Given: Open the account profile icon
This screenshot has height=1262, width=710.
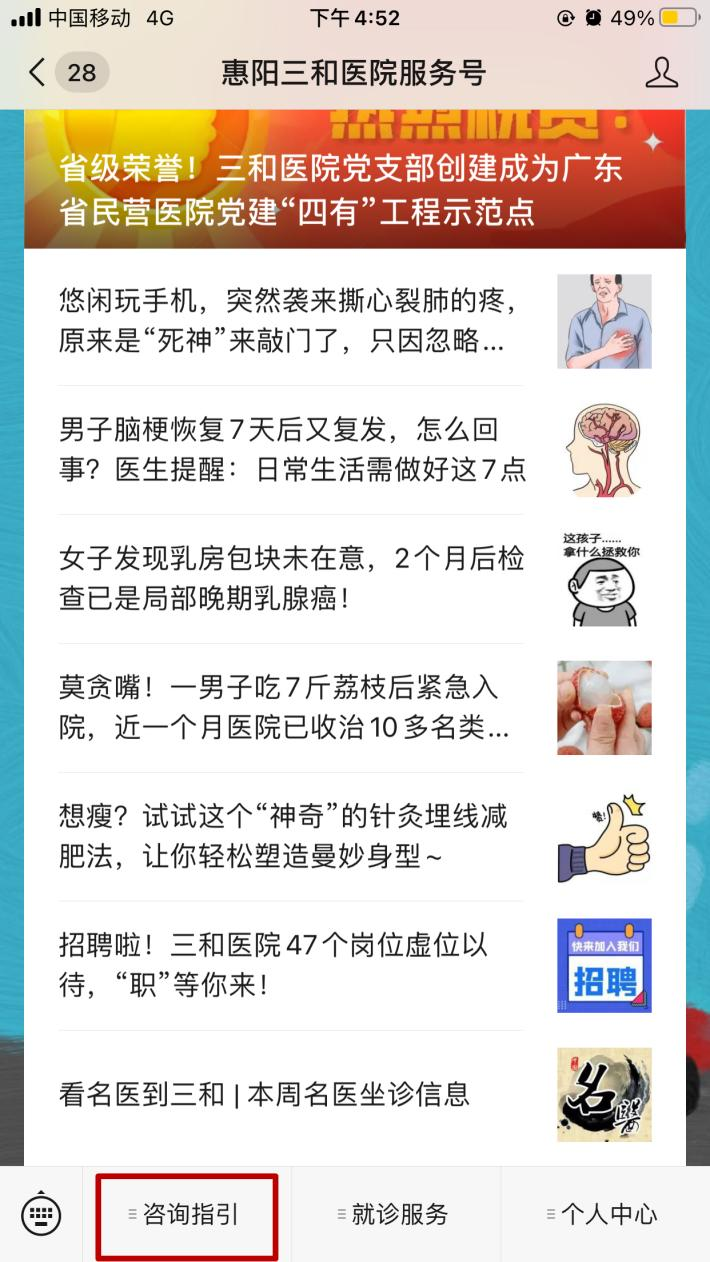Looking at the screenshot, I should 661,73.
